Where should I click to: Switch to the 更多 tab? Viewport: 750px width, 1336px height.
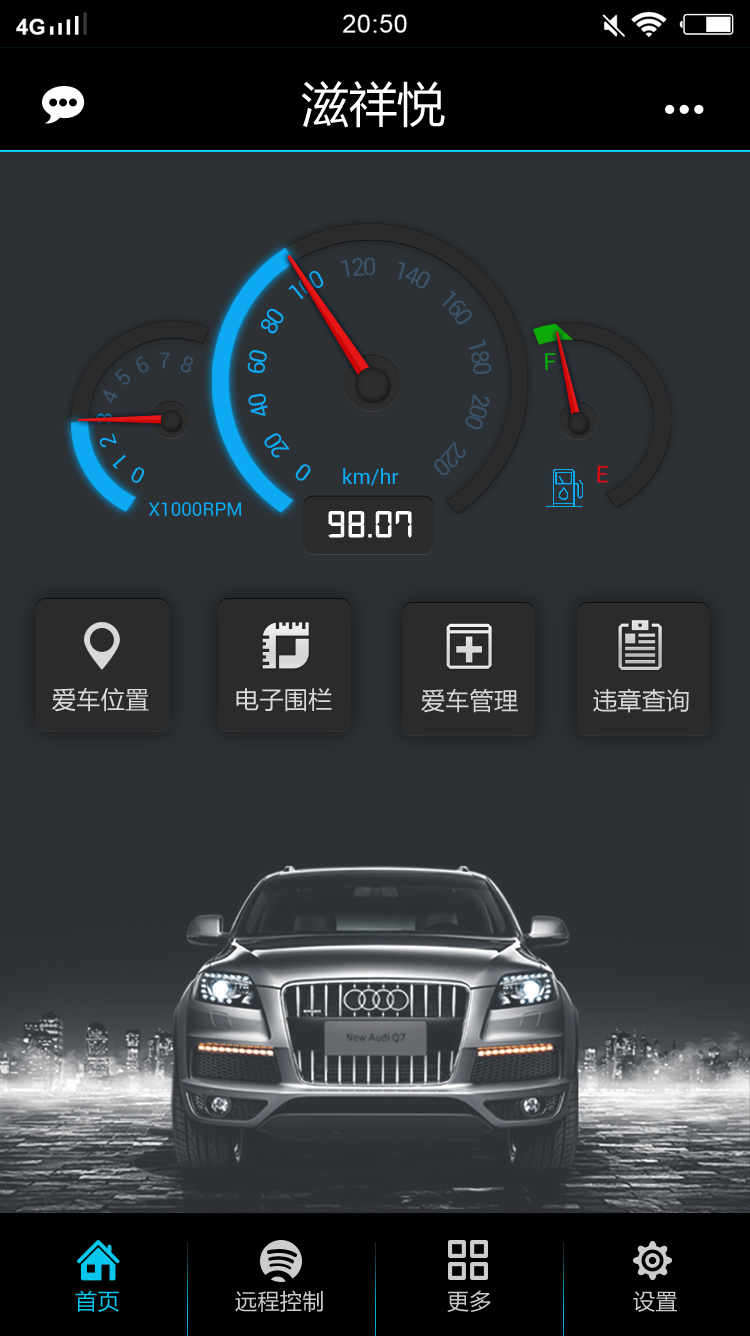pyautogui.click(x=468, y=1275)
